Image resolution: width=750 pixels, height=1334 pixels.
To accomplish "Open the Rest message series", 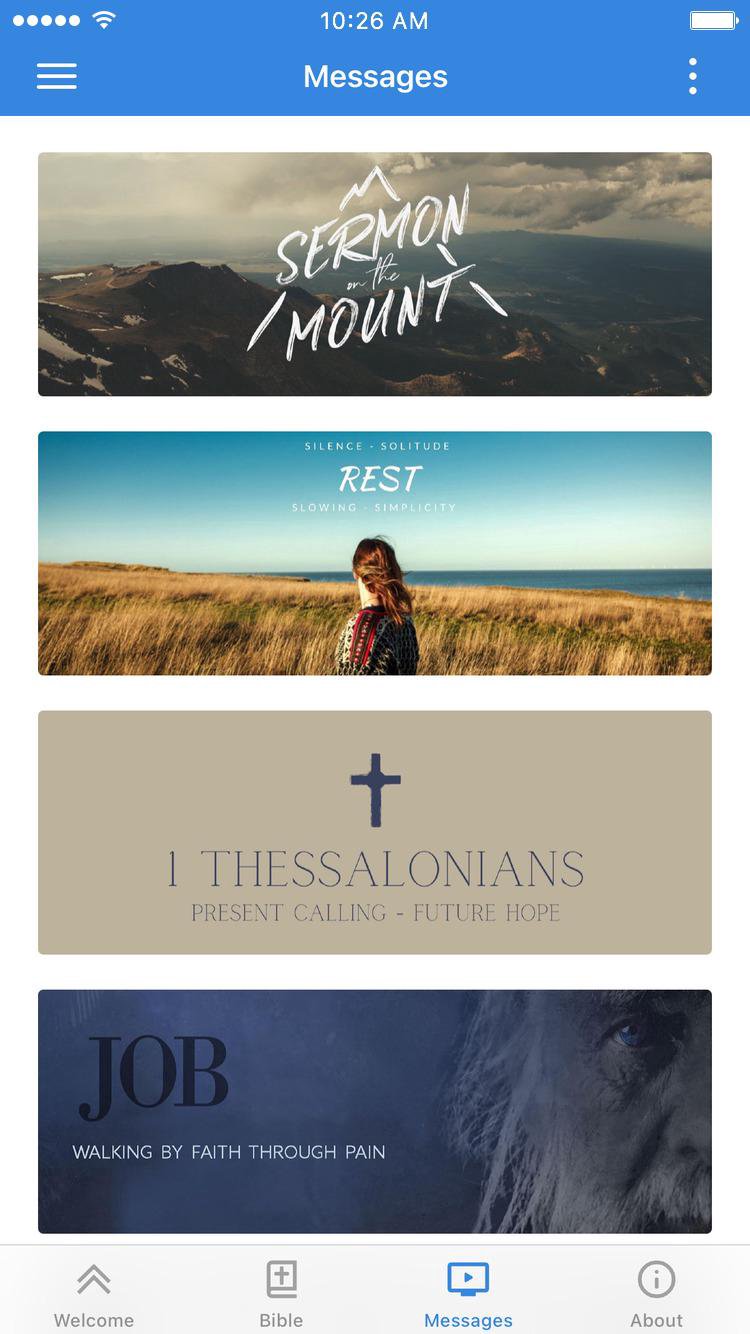I will click(x=375, y=553).
